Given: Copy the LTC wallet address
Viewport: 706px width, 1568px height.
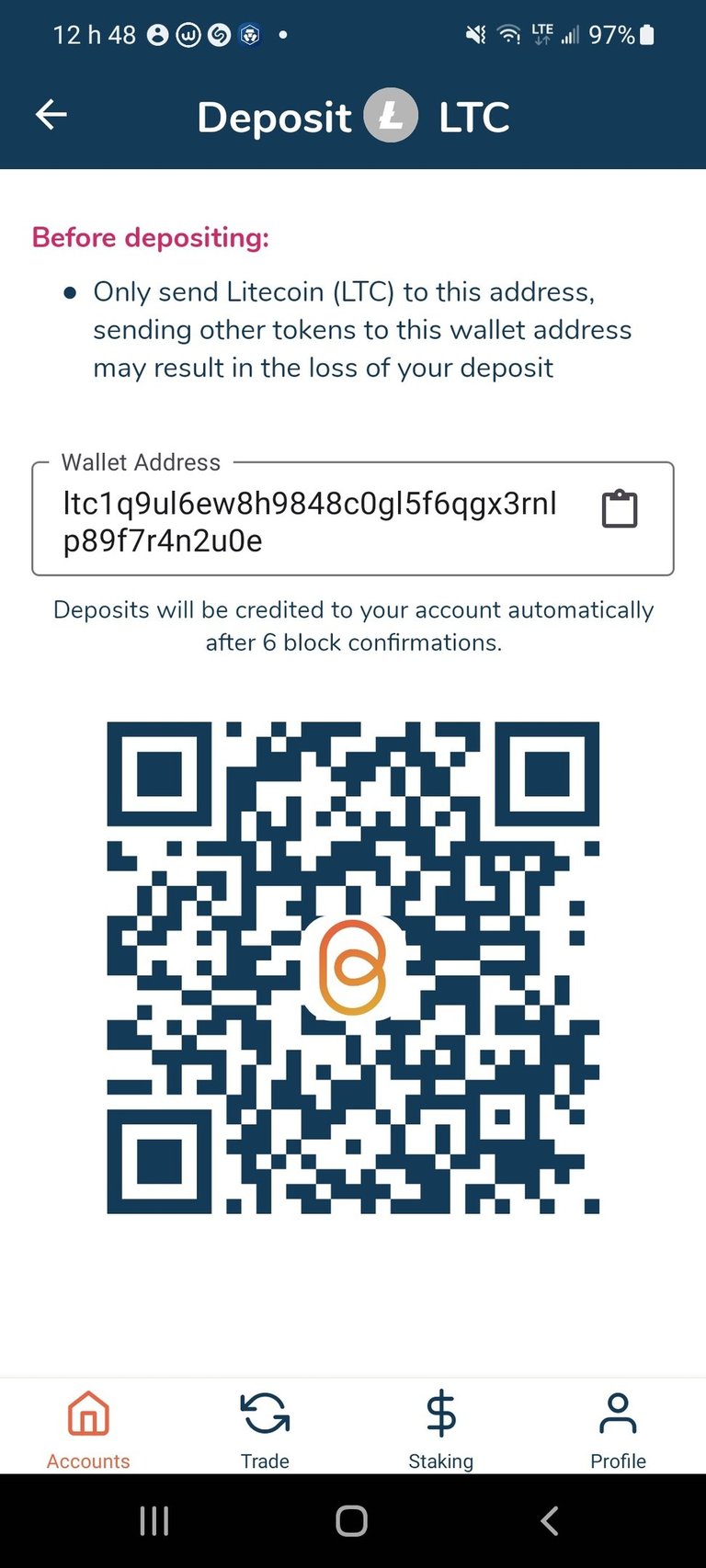Looking at the screenshot, I should click(x=620, y=508).
